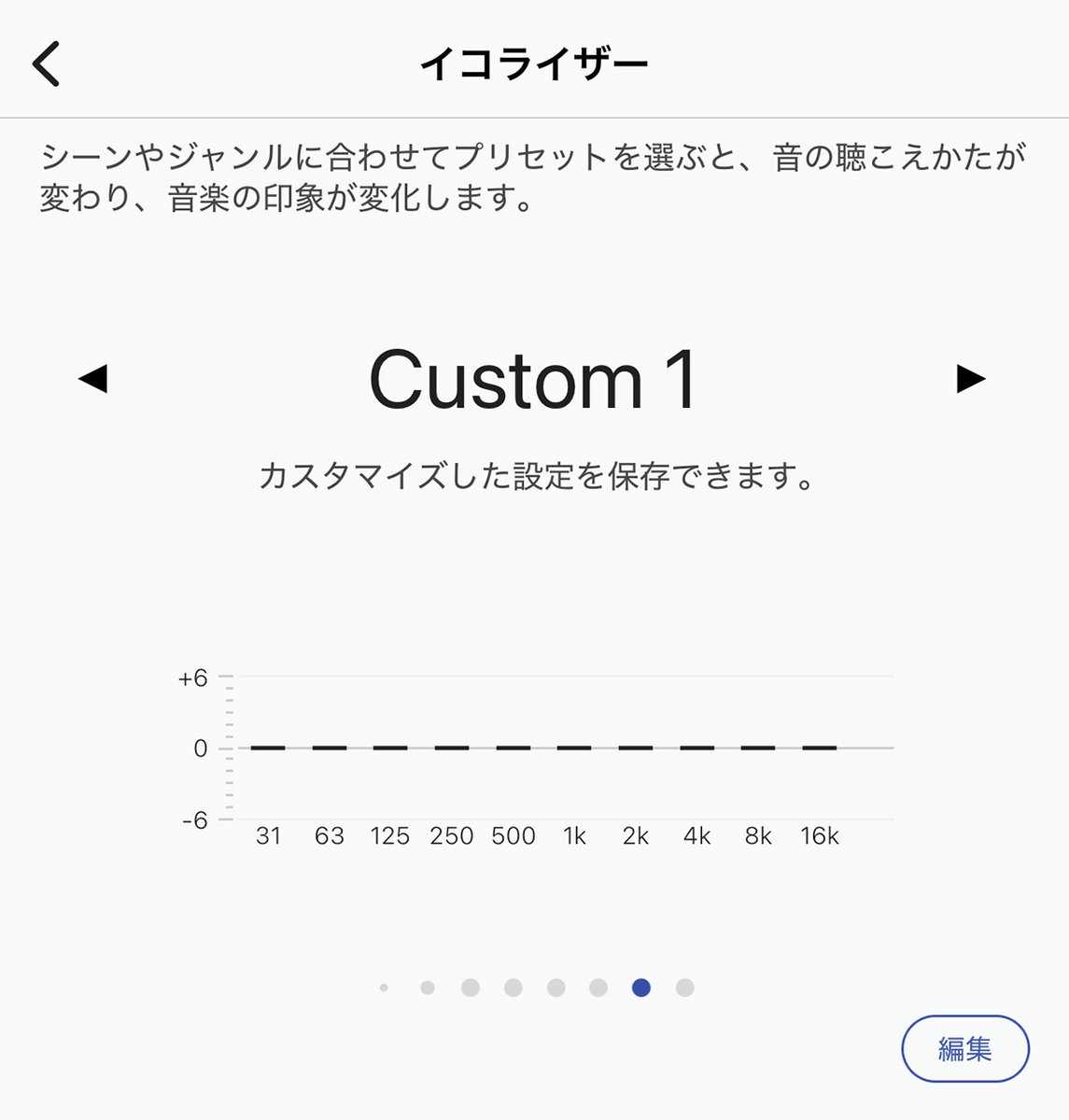Jump to the last page indicator dot
Image resolution: width=1069 pixels, height=1120 pixels.
coord(684,987)
